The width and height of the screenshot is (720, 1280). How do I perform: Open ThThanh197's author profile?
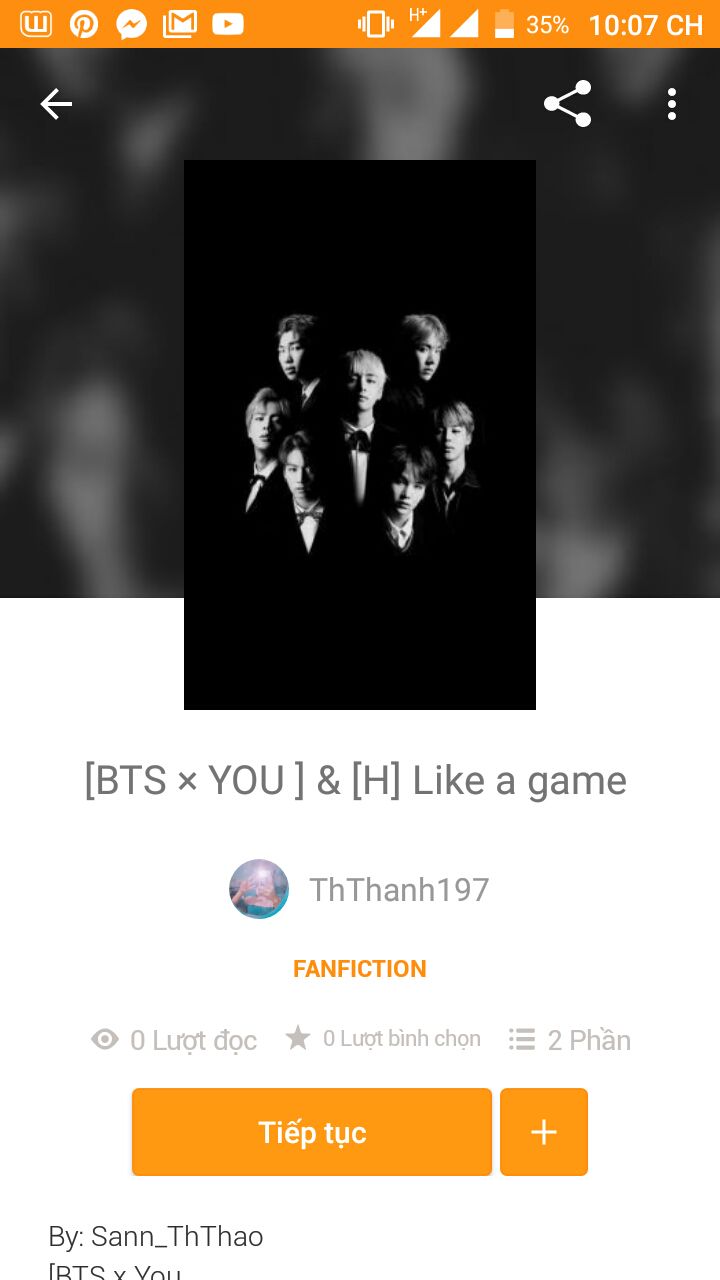tap(360, 889)
